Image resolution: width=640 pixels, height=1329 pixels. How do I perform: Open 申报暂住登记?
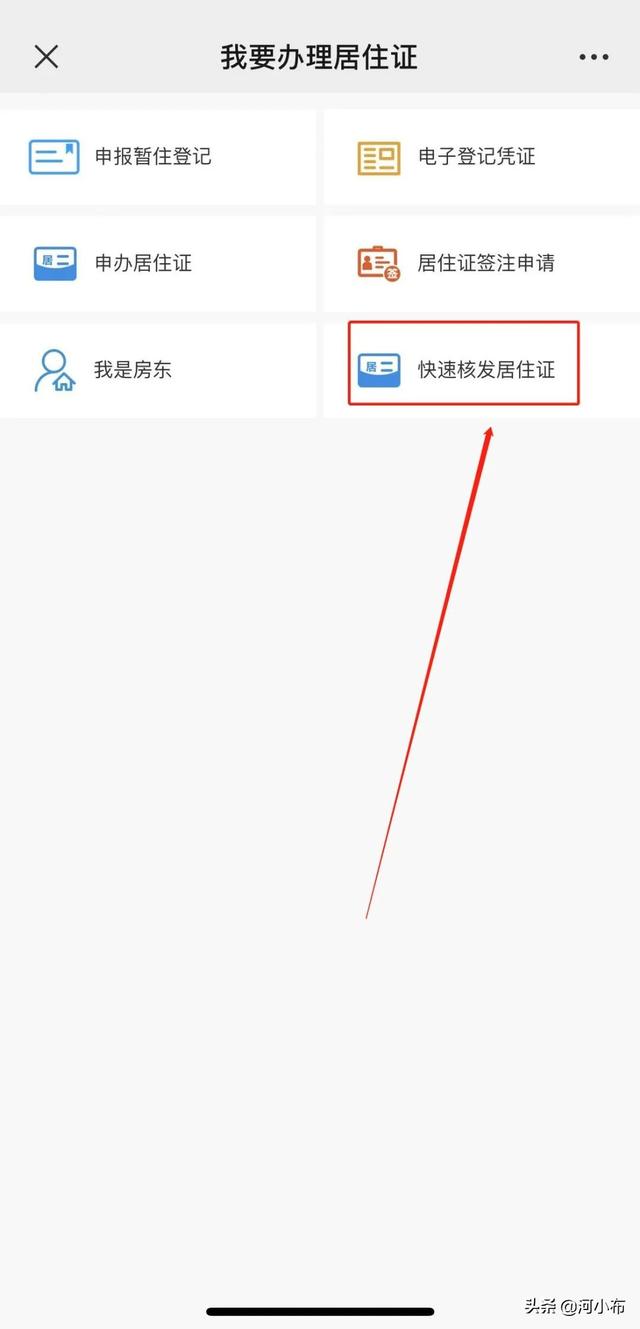click(153, 157)
